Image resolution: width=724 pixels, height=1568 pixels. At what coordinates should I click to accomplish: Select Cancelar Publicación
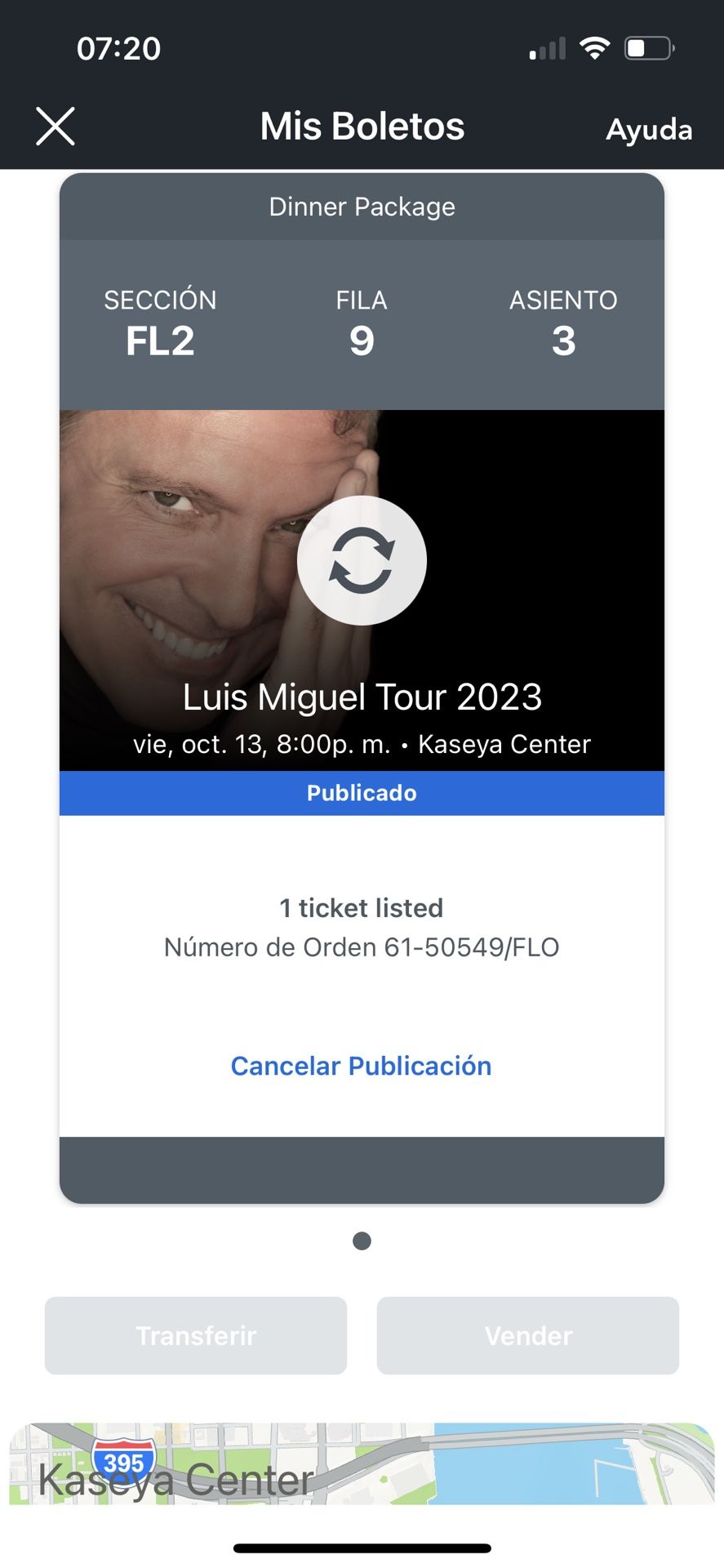(x=361, y=1066)
